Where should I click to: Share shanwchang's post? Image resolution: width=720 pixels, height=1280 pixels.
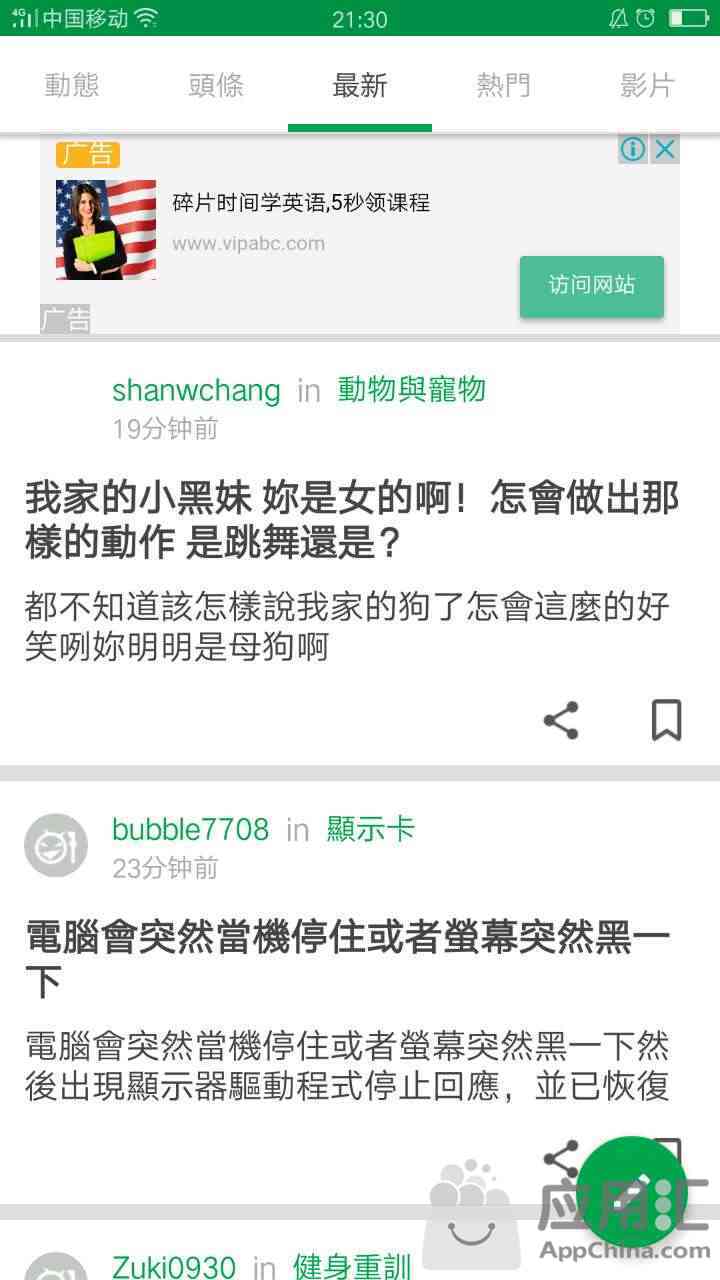point(561,720)
